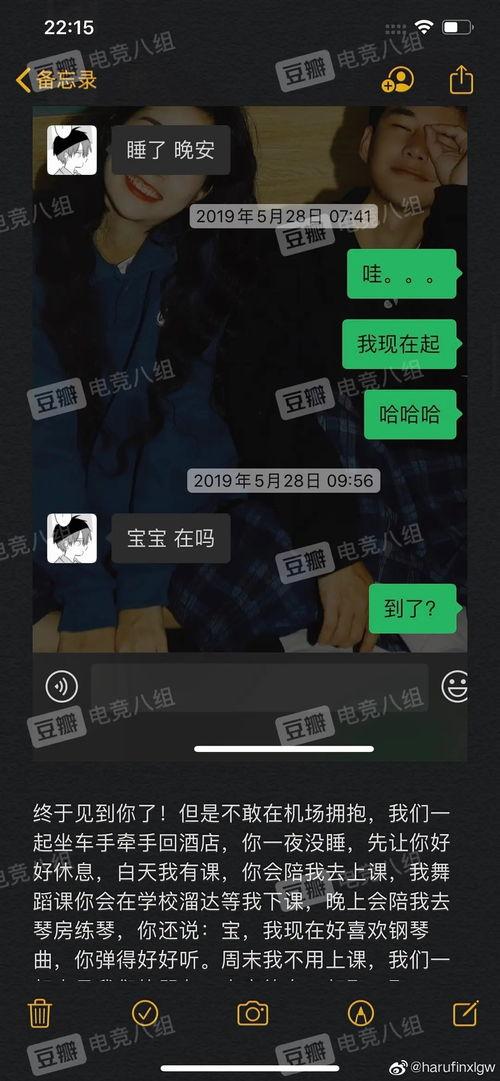Image resolution: width=500 pixels, height=1081 pixels.
Task: Open the markup pen tool
Action: click(x=360, y=1013)
